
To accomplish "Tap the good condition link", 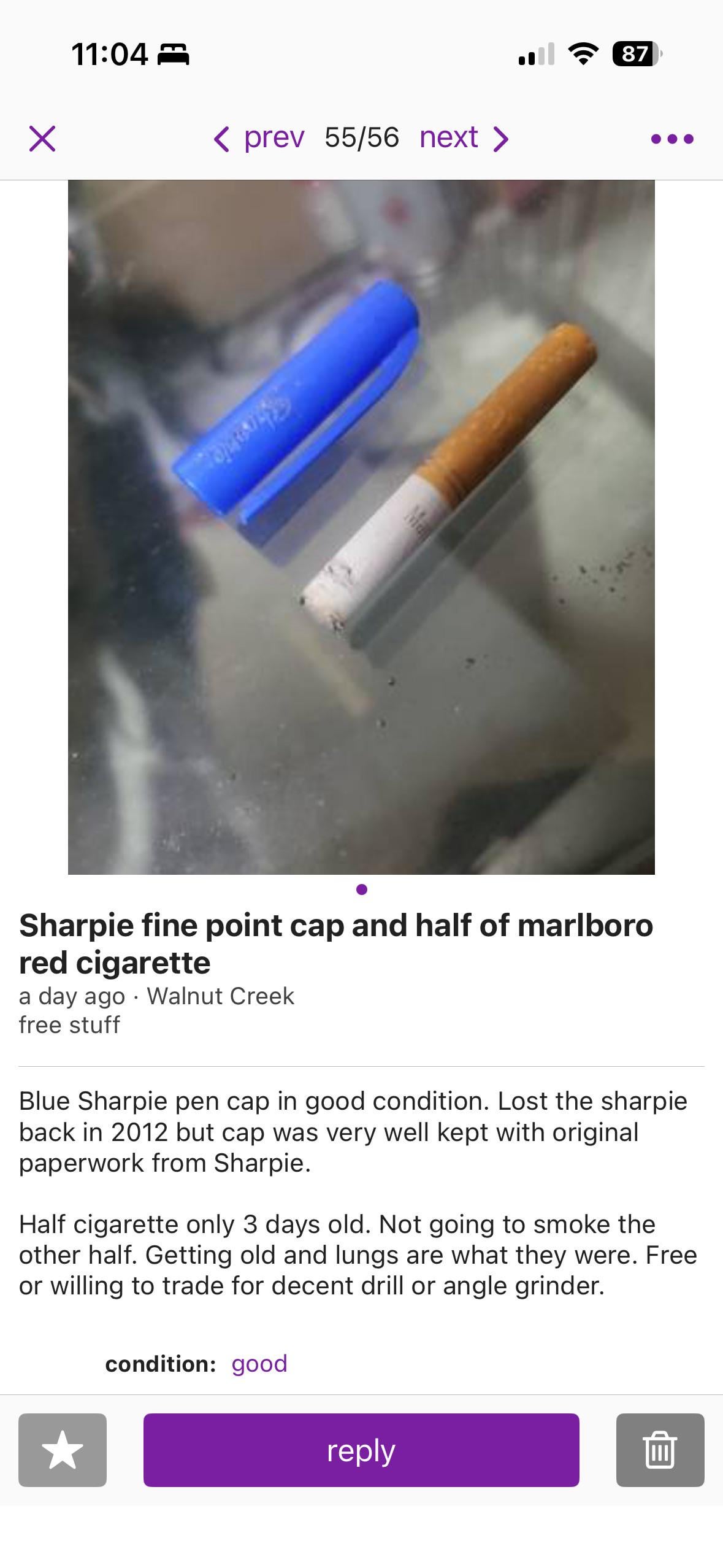I will [x=259, y=1363].
